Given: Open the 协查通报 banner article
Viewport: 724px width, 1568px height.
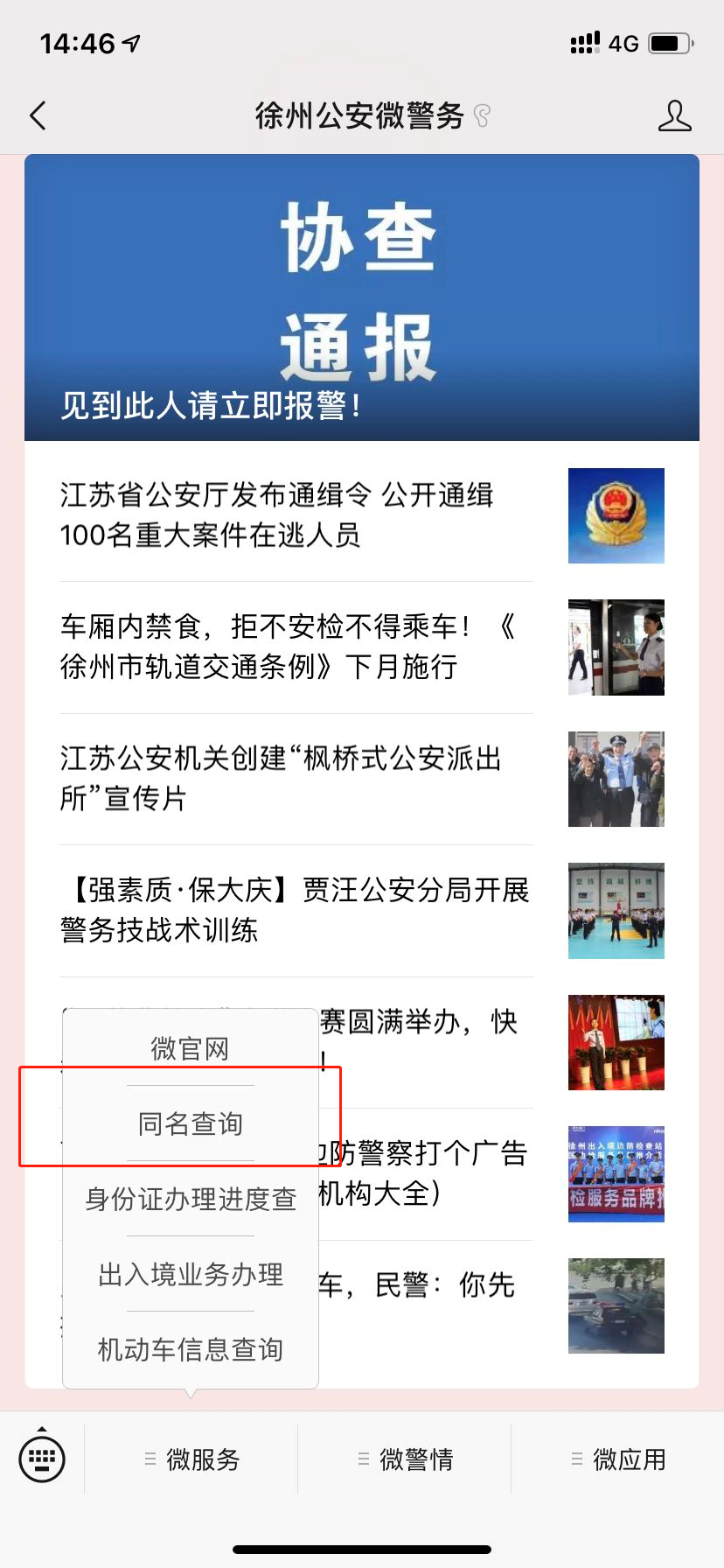Looking at the screenshot, I should coord(362,297).
